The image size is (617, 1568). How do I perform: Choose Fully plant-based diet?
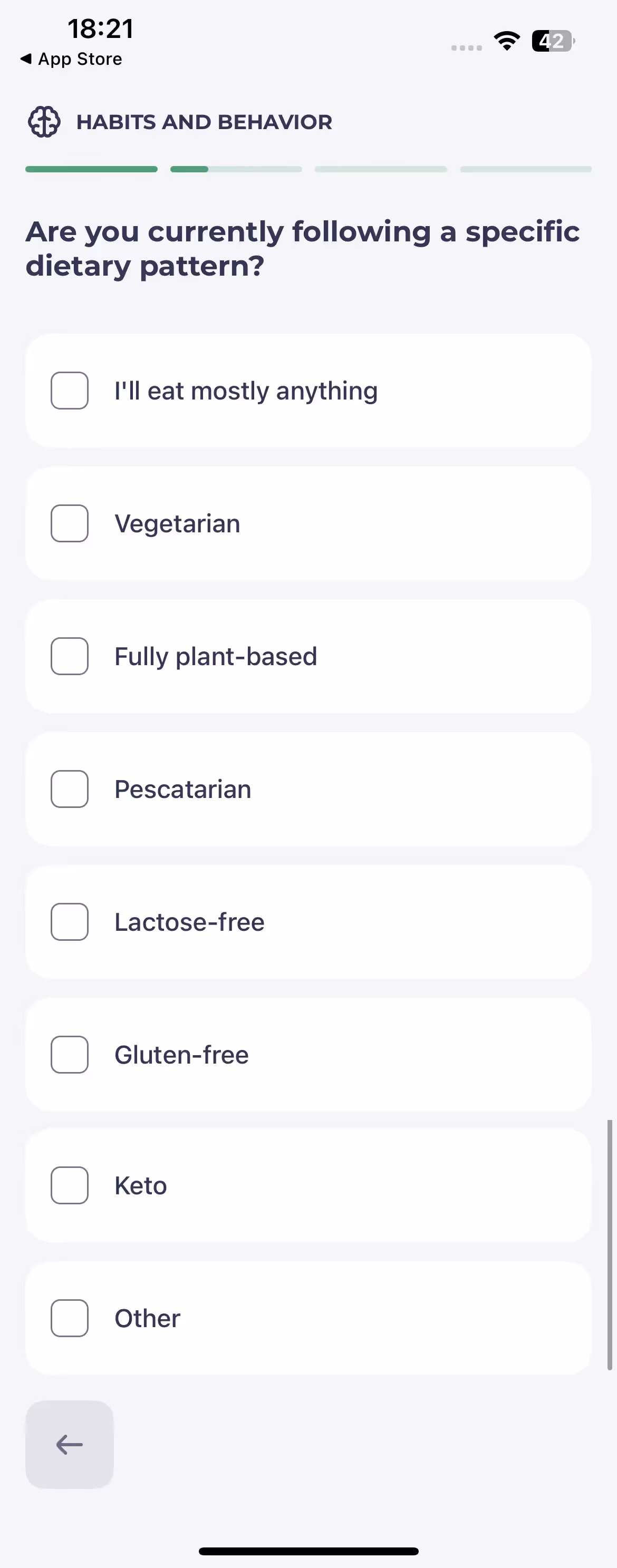[70, 656]
